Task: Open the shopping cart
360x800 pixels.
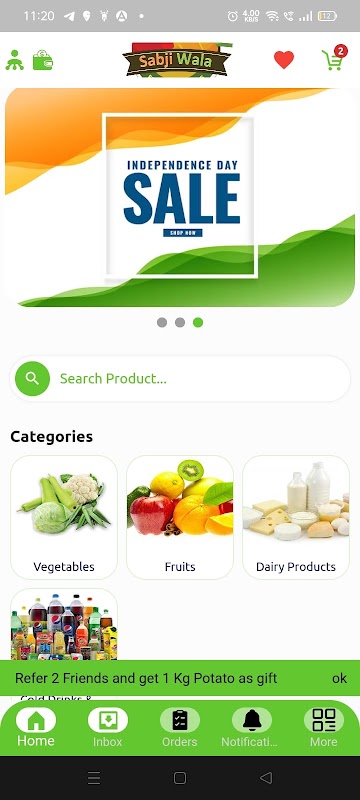Action: pyautogui.click(x=334, y=58)
